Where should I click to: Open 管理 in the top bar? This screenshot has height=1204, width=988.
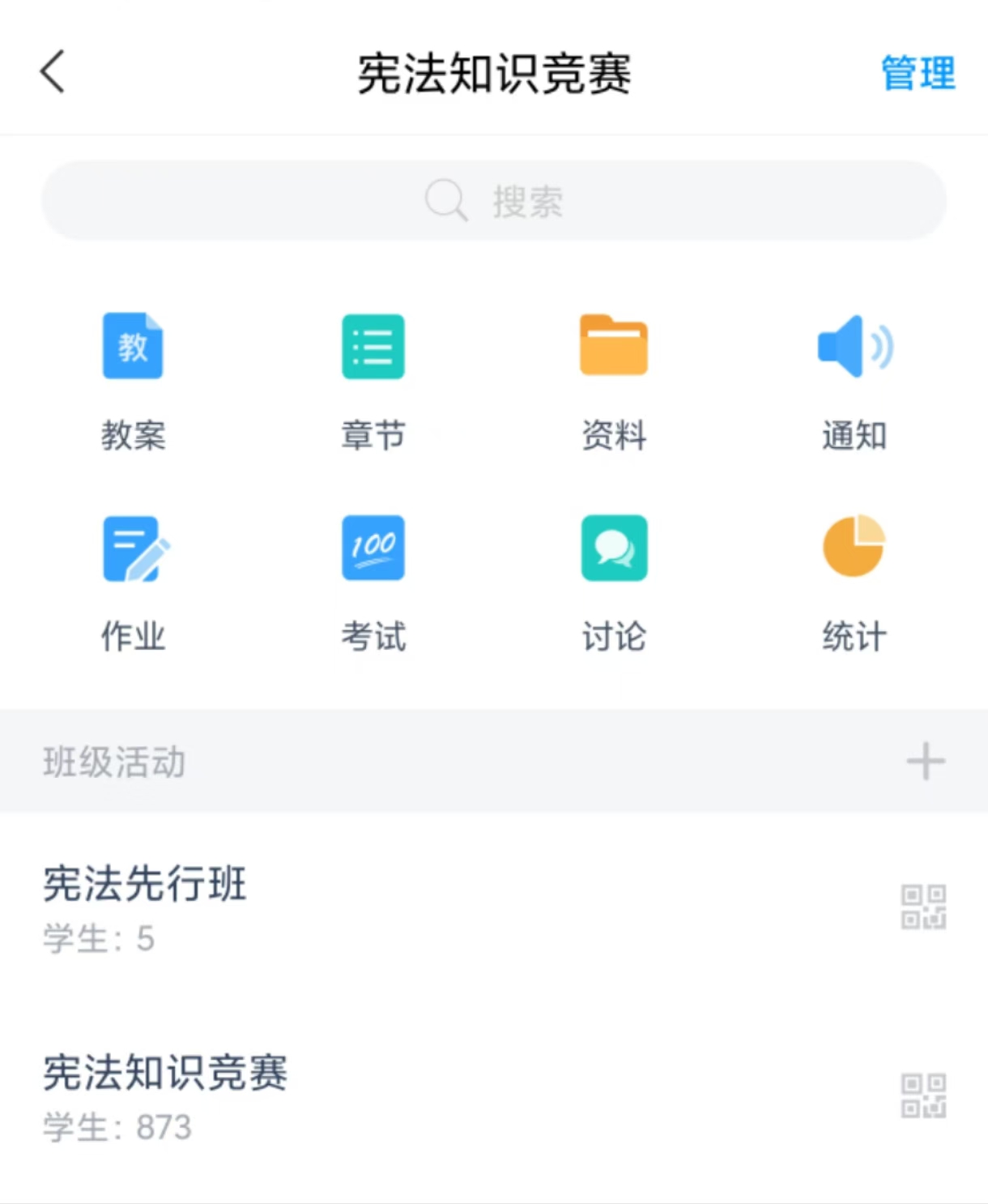[918, 74]
